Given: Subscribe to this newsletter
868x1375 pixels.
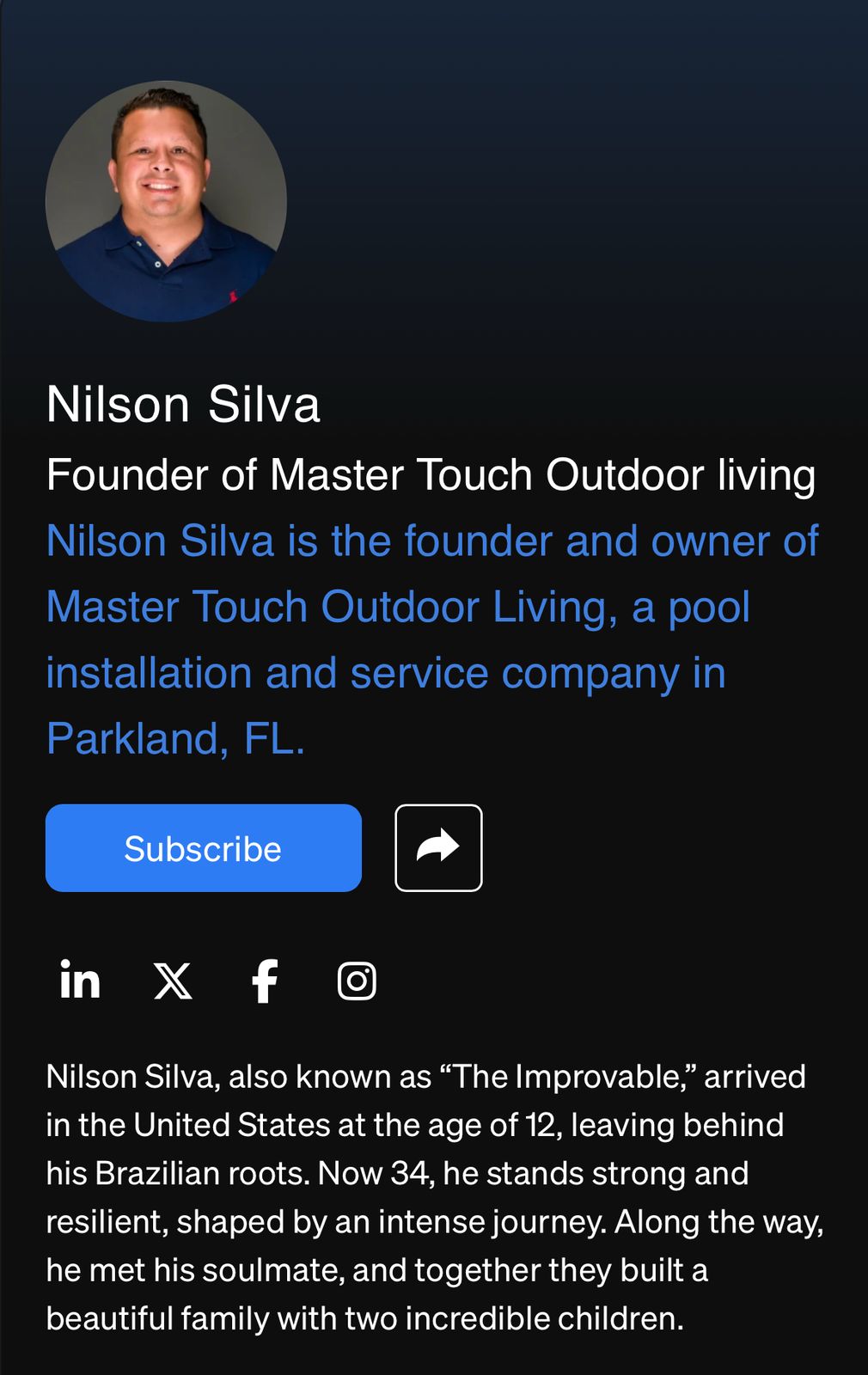Looking at the screenshot, I should 203,848.
